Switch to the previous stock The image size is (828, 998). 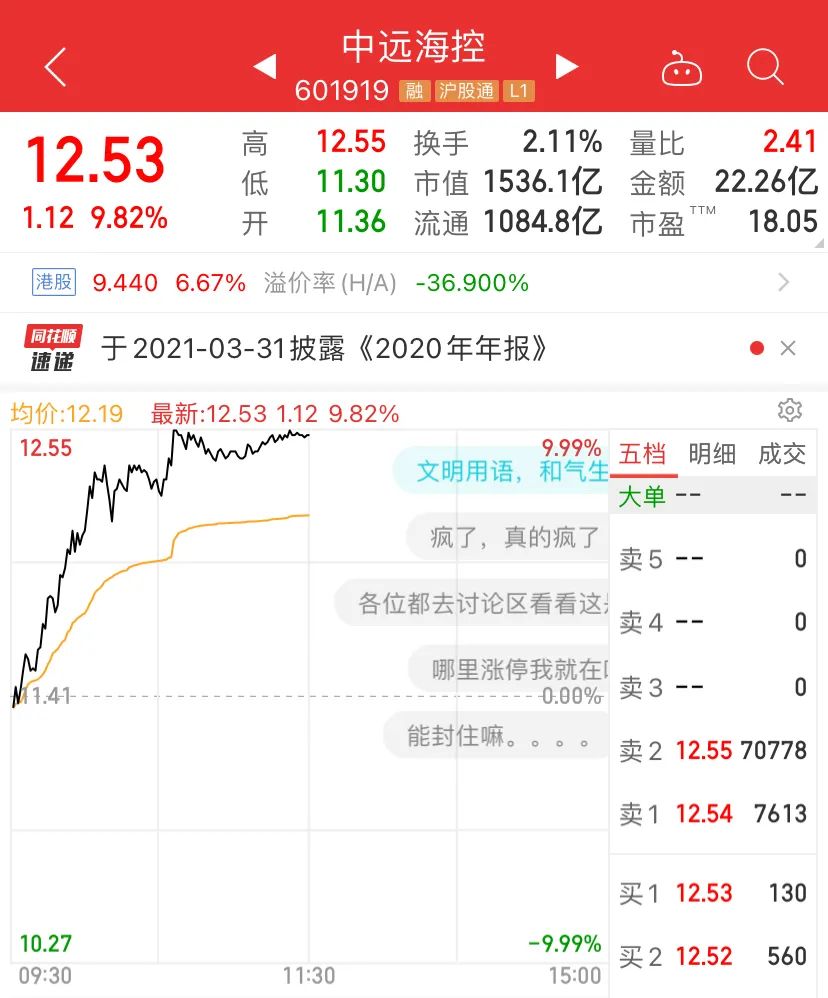[x=265, y=67]
